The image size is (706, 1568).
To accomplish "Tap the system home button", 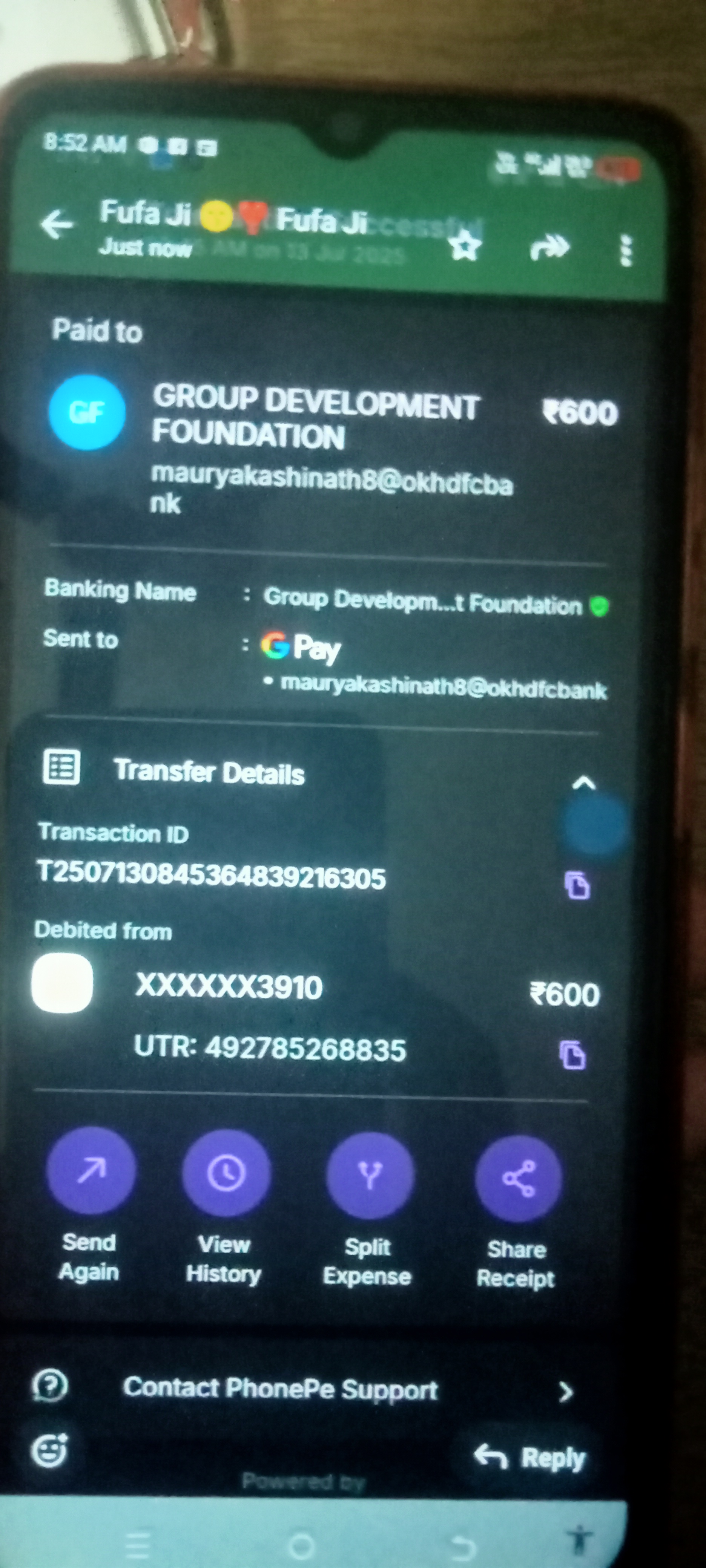I will click(x=302, y=1543).
